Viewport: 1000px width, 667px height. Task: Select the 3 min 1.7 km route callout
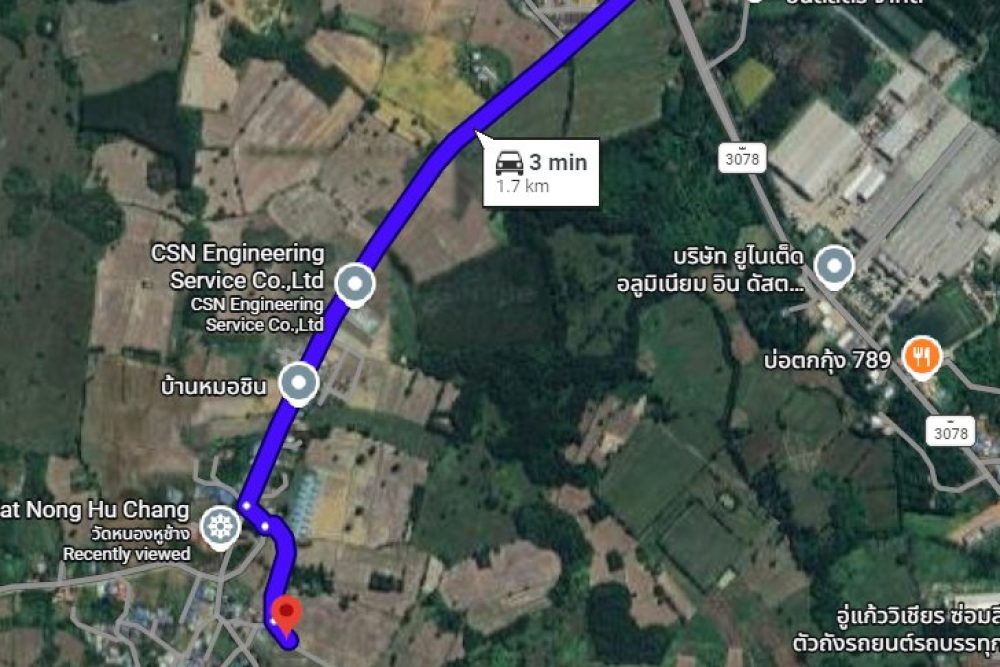click(x=542, y=172)
